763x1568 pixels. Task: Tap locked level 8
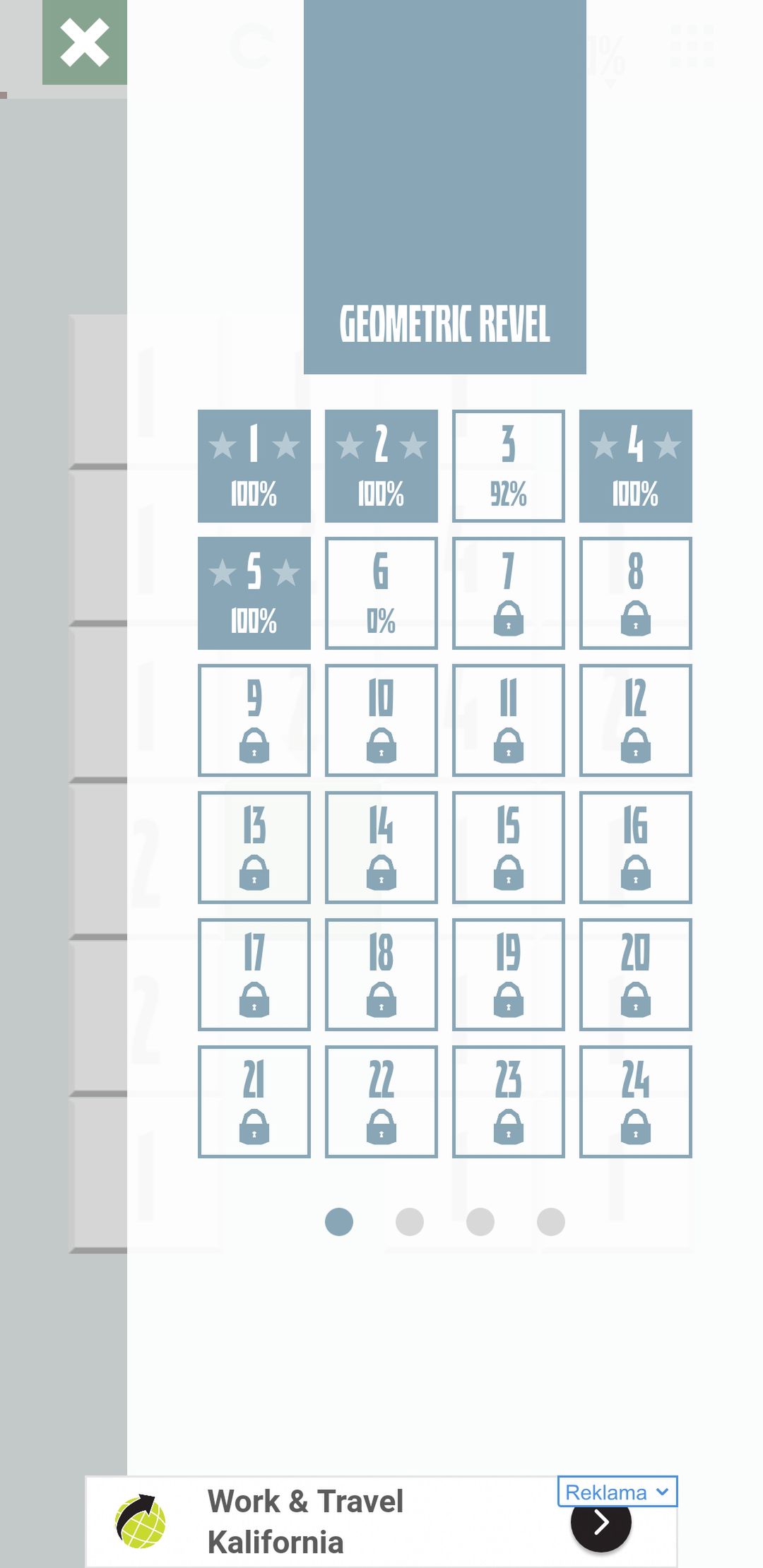click(636, 593)
